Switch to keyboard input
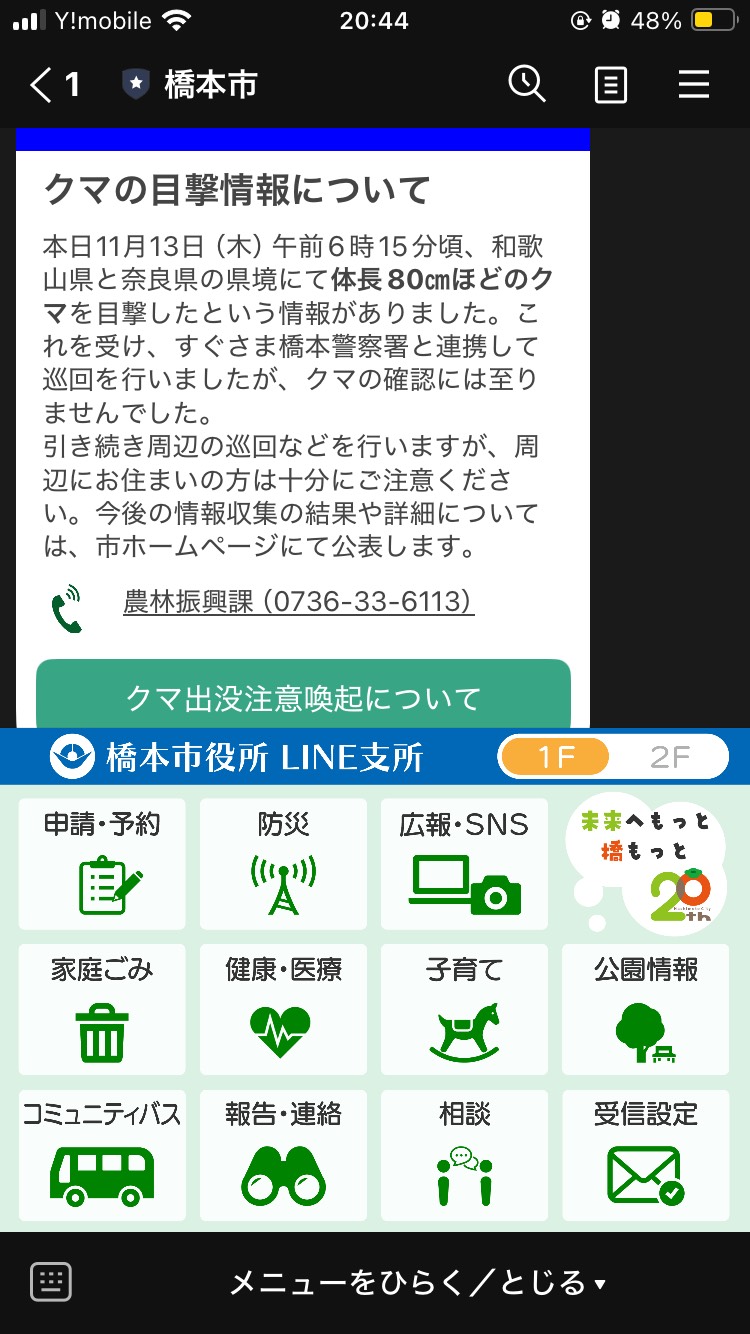 50,1281
